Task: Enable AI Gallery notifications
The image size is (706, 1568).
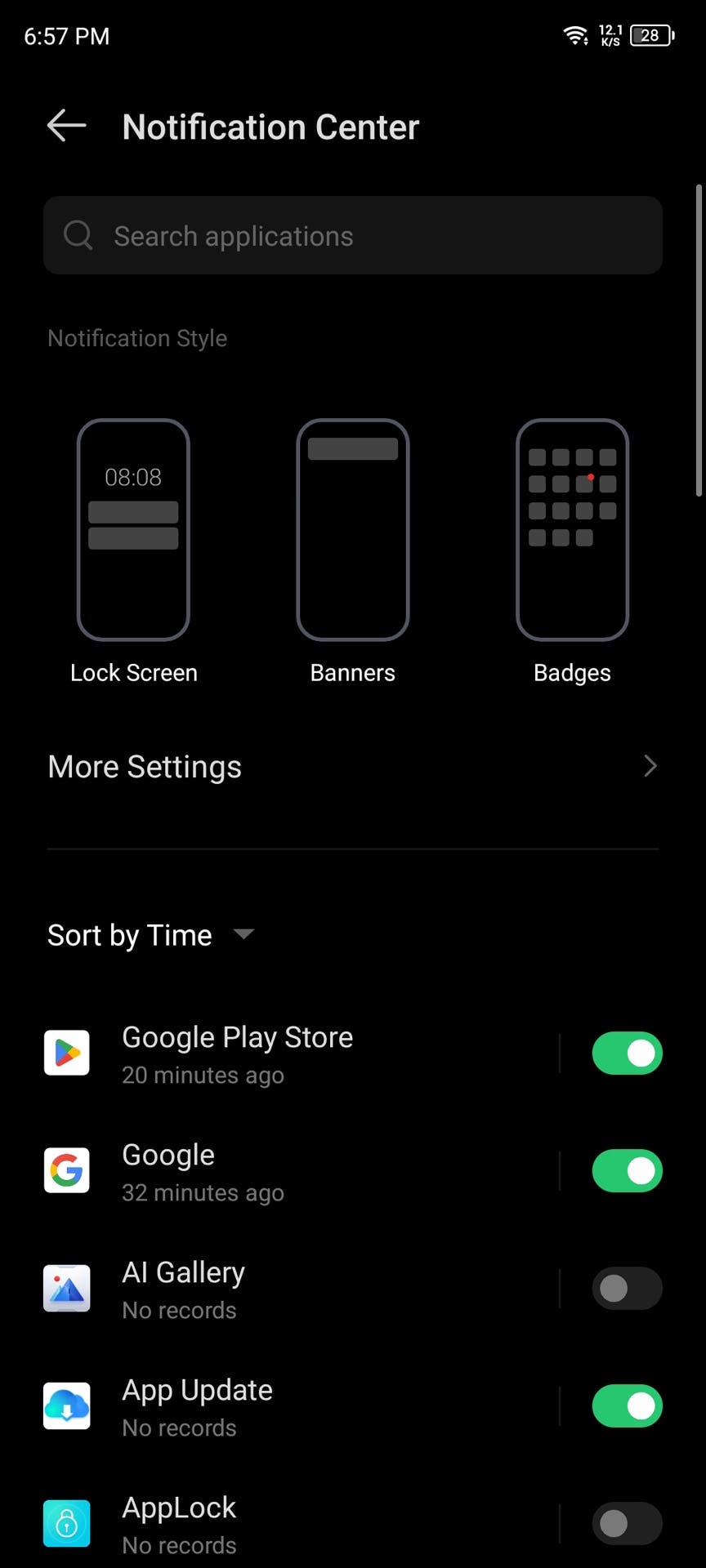Action: [627, 1289]
